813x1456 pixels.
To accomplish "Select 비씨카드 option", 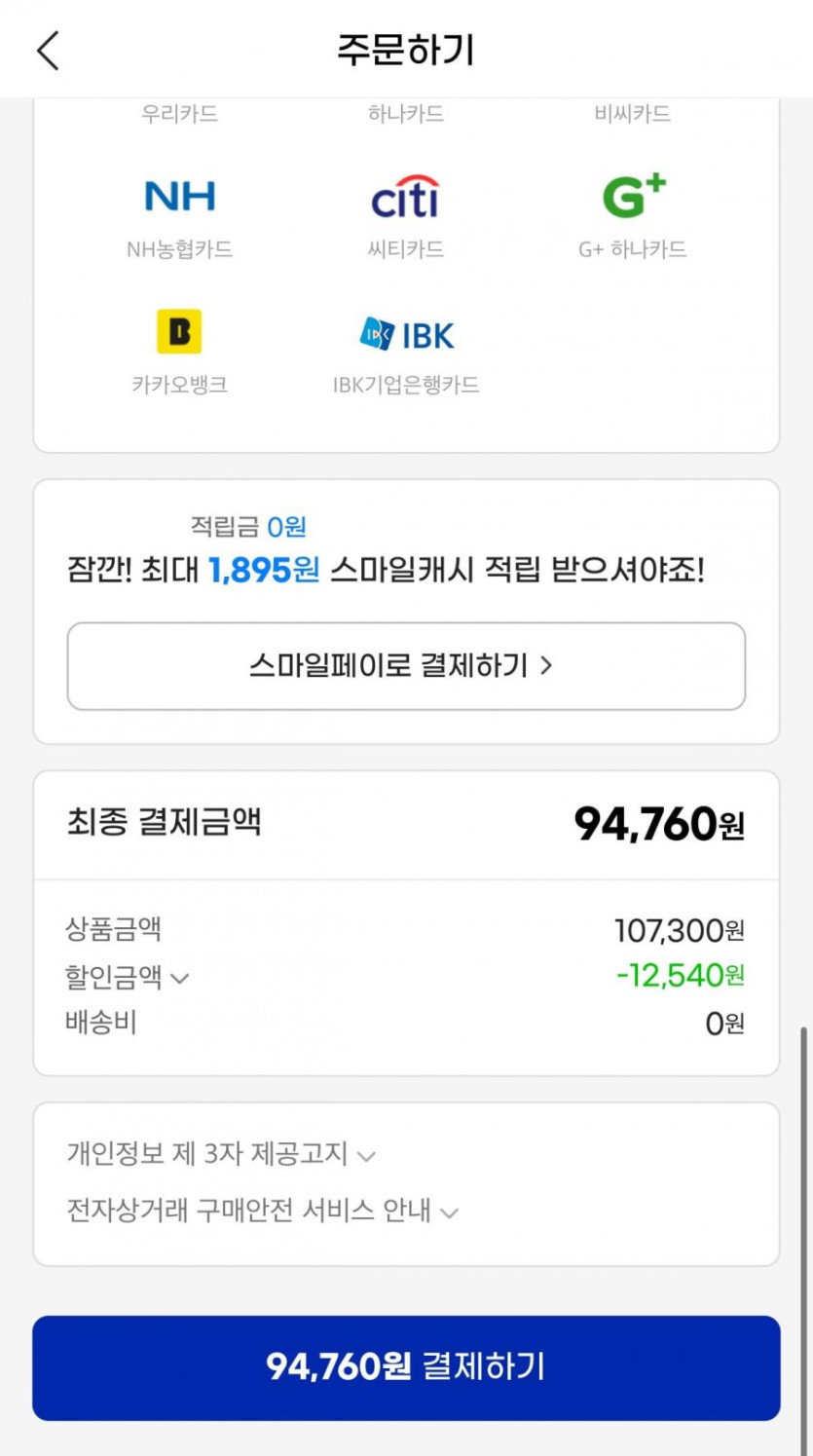I will (x=633, y=114).
